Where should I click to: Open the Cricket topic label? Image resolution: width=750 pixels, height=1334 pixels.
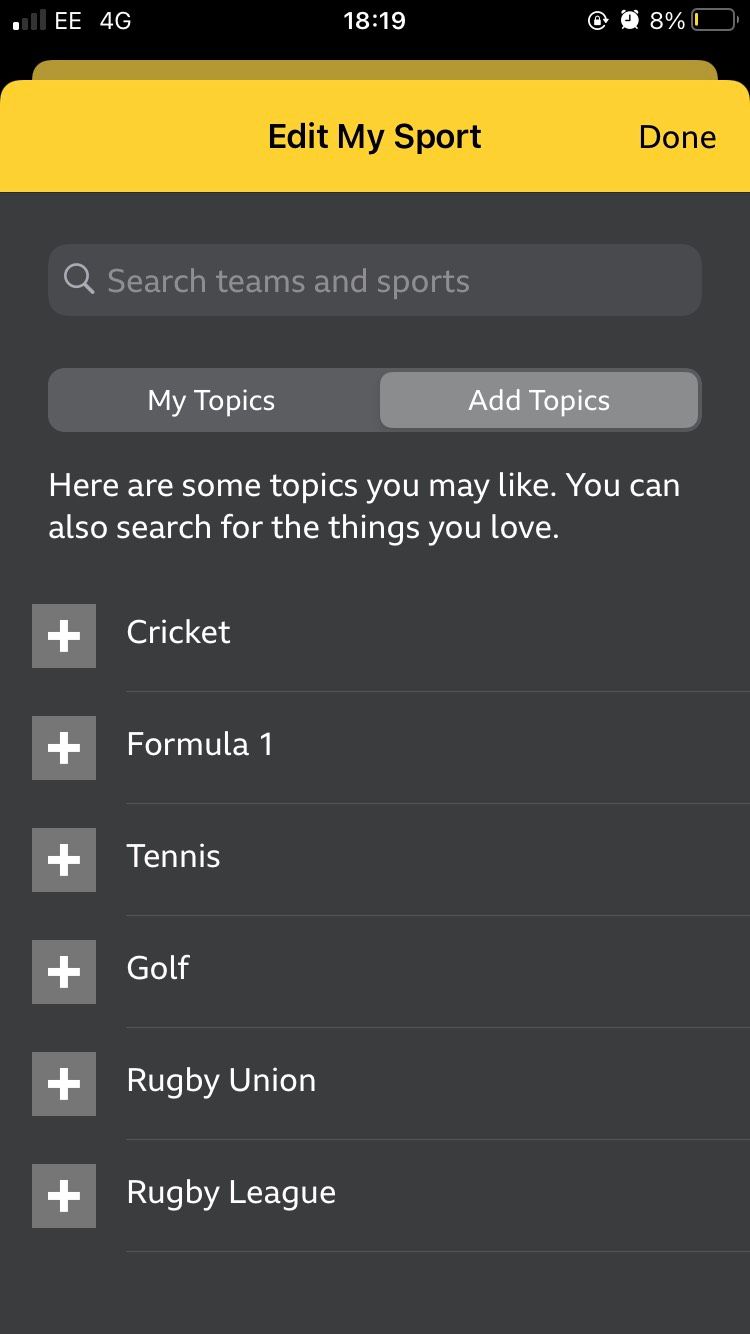point(178,632)
